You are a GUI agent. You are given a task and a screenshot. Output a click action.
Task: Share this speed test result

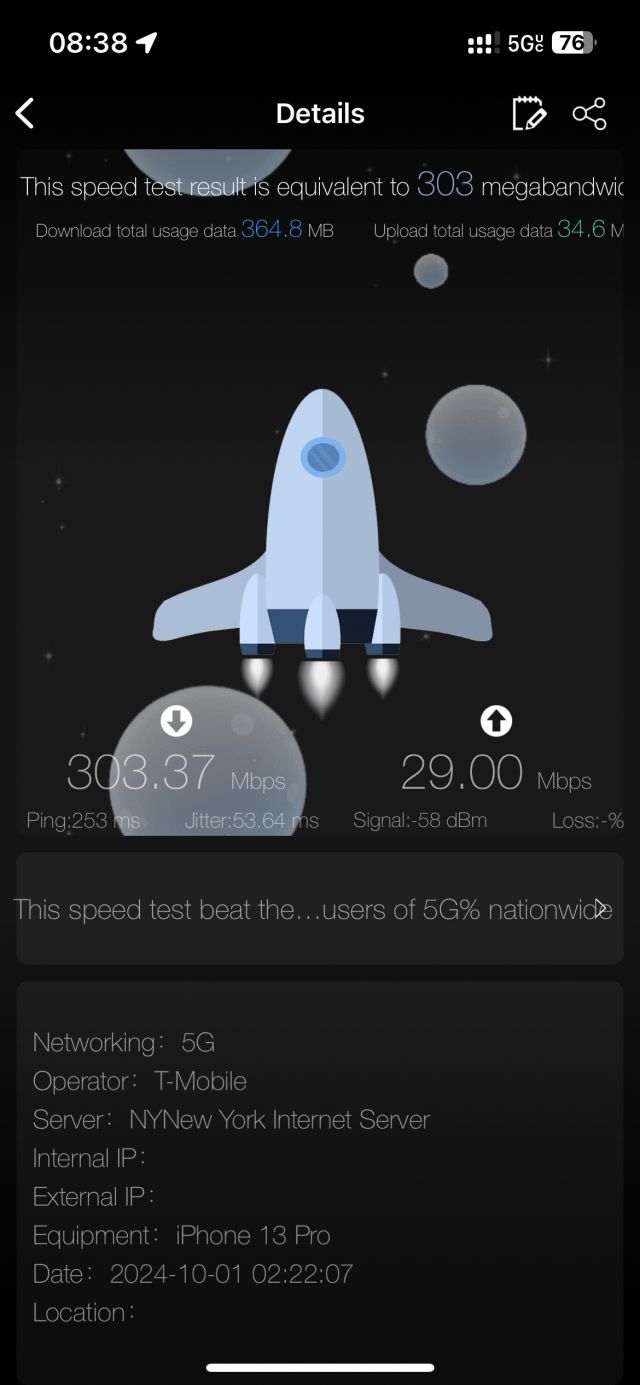point(590,114)
